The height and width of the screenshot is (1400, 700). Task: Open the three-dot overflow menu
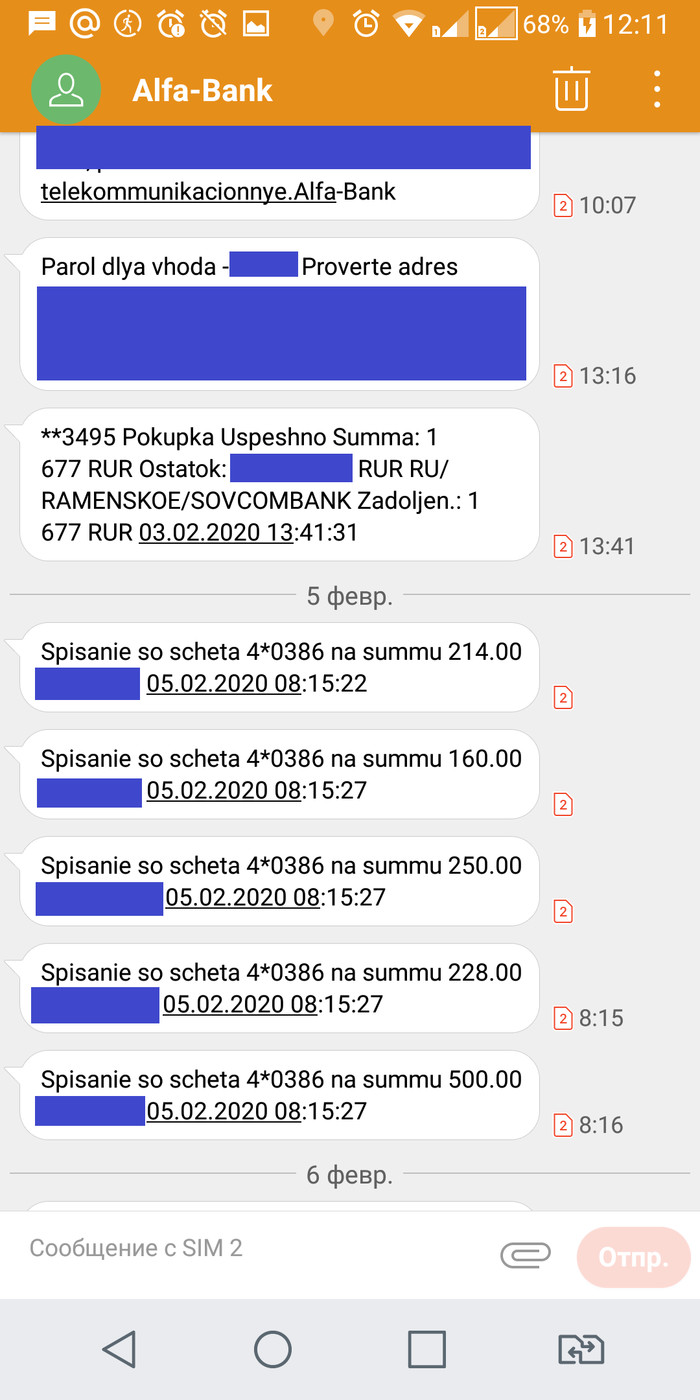pyautogui.click(x=657, y=90)
